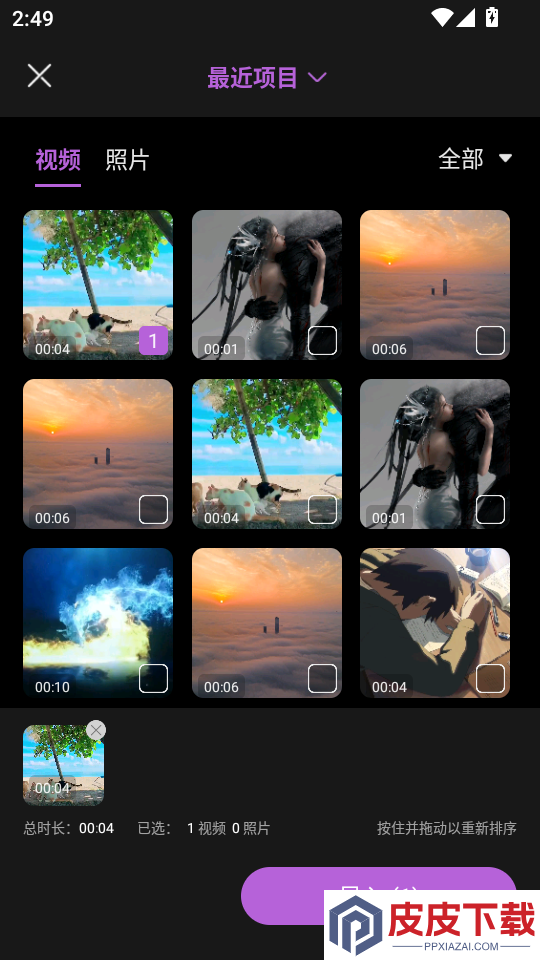Check the box on the anime boy video
The height and width of the screenshot is (960, 540).
click(490, 678)
